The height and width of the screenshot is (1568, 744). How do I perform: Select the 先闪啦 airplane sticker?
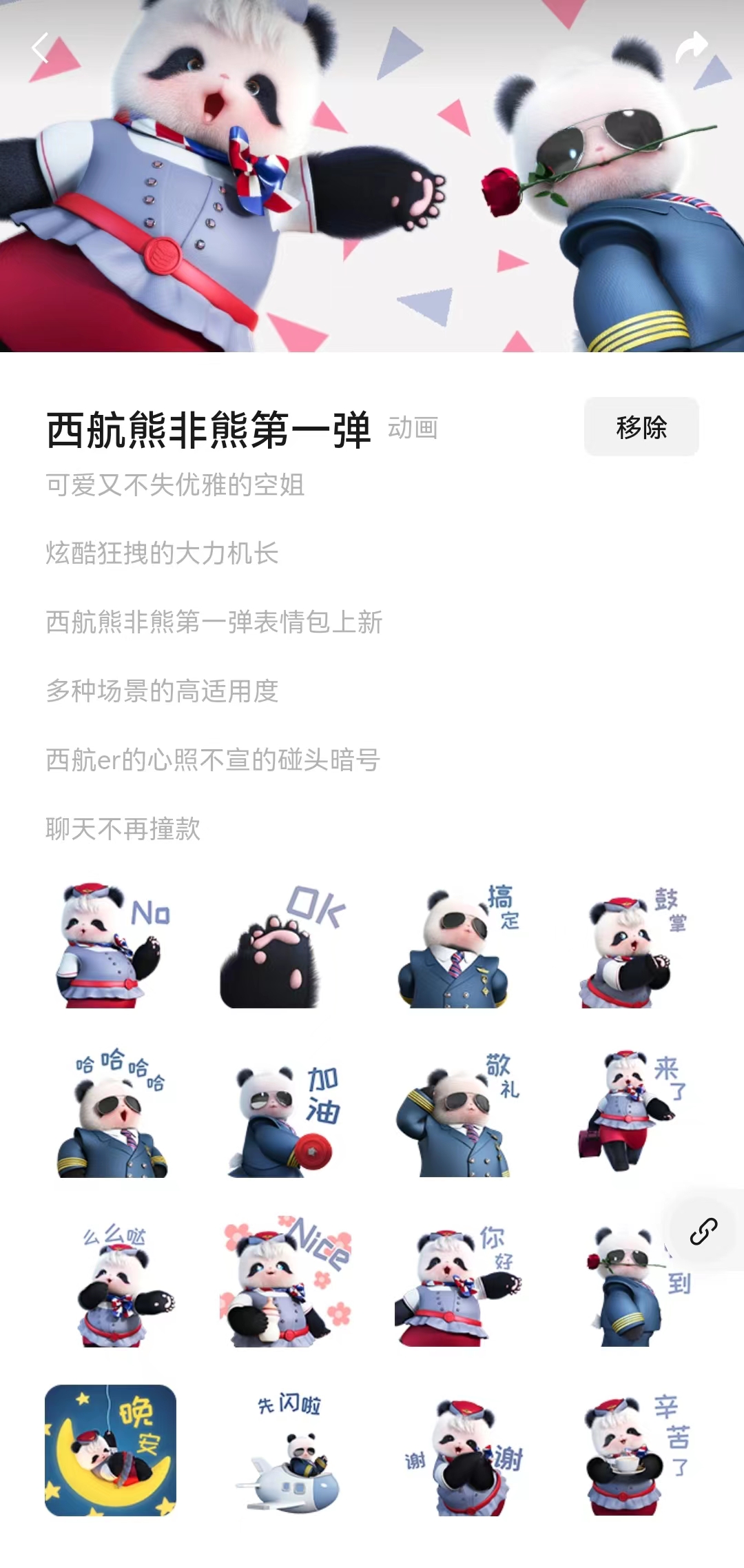[282, 1451]
